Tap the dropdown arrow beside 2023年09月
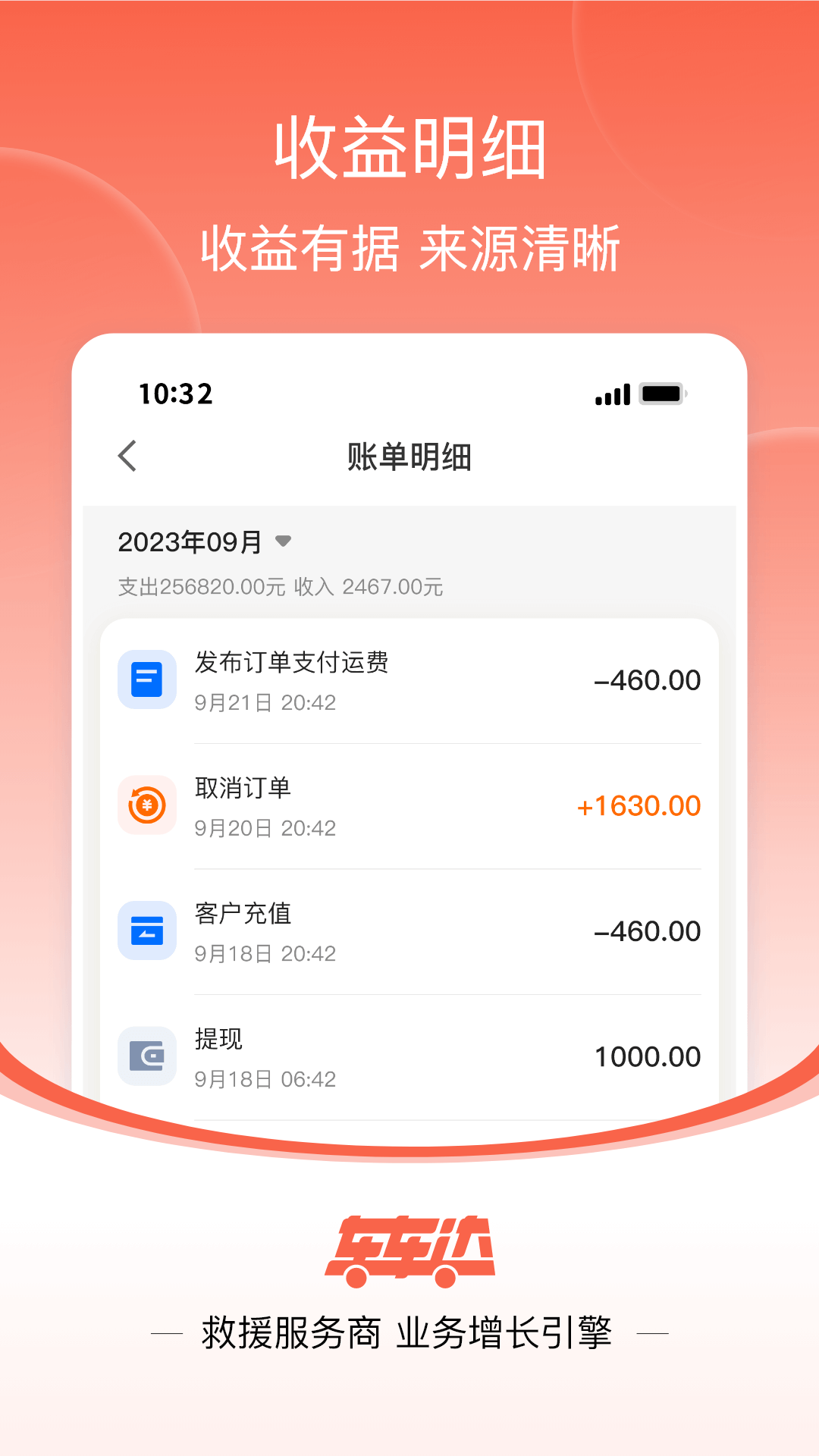 [x=284, y=543]
